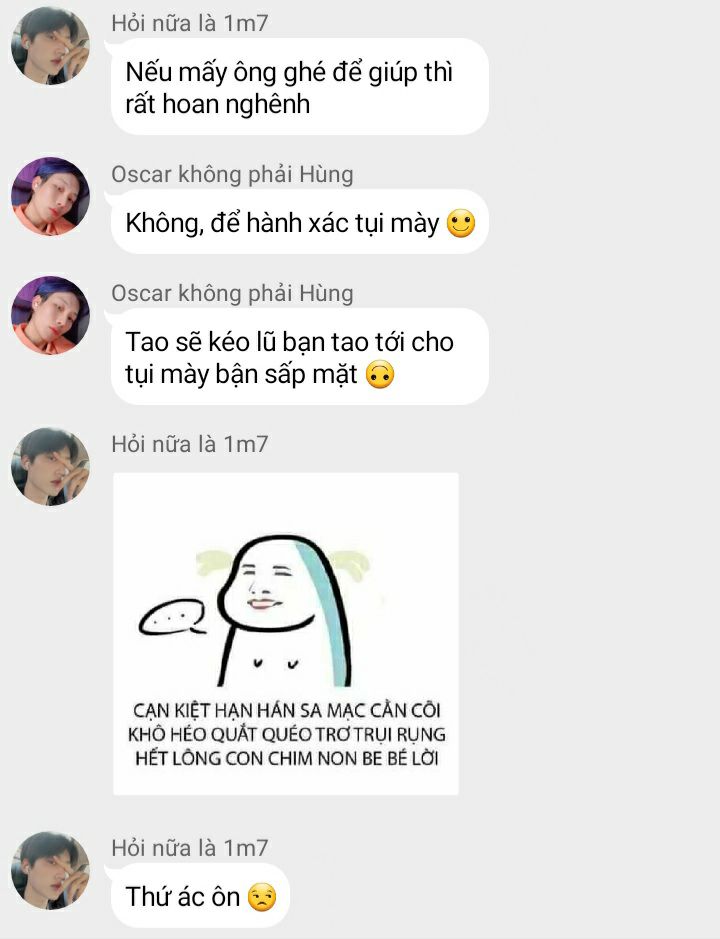
Task: Open avatar beside 'Không, để hành xác tụi mày' message
Action: pos(50,197)
